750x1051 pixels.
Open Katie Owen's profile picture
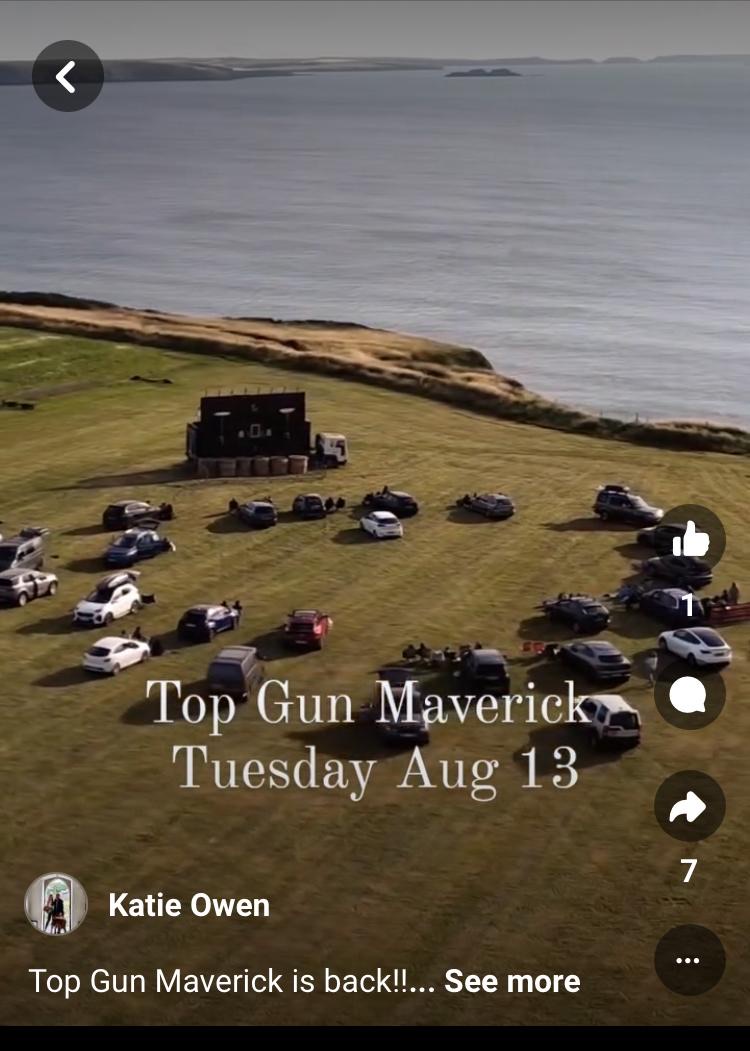coord(56,904)
